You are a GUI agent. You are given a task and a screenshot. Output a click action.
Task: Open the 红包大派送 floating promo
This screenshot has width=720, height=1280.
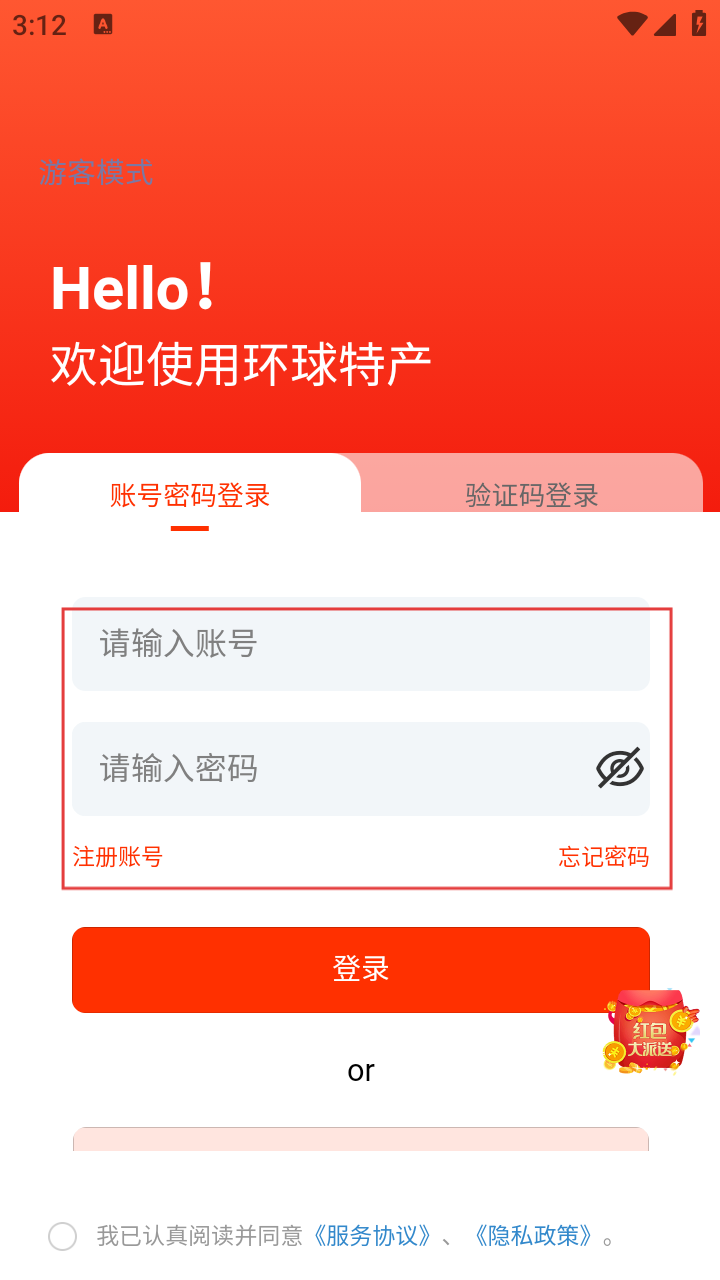tap(650, 1032)
